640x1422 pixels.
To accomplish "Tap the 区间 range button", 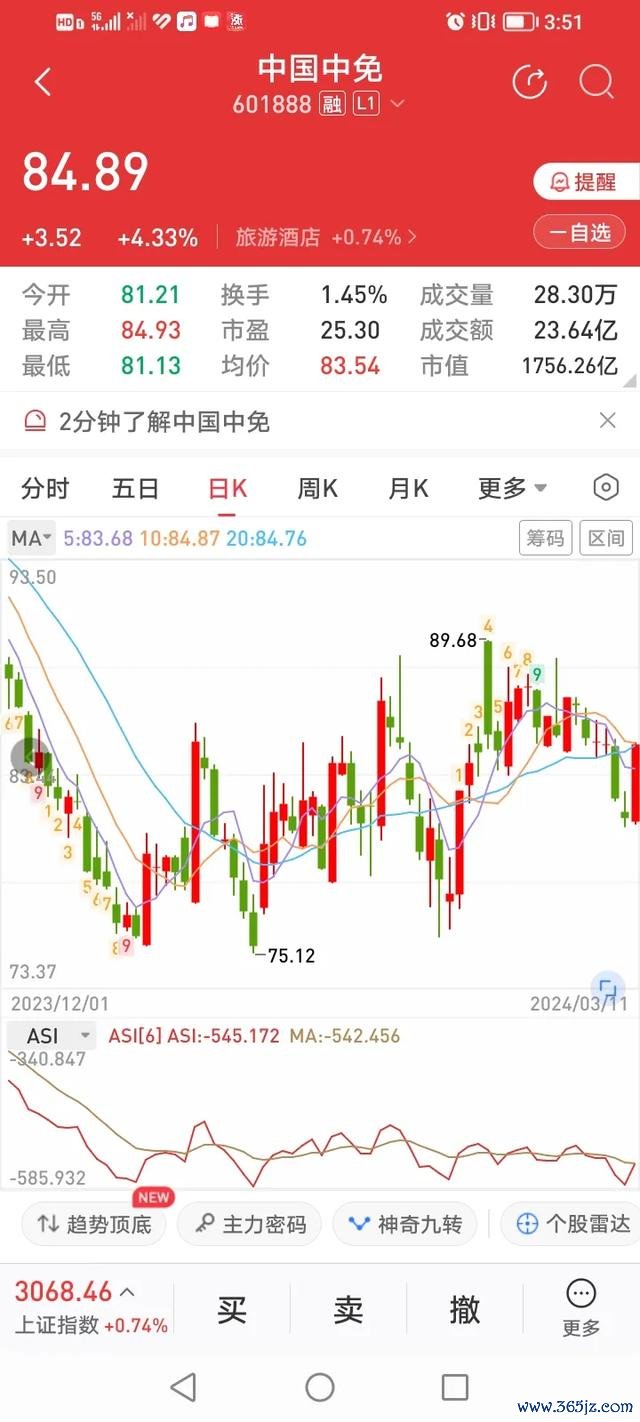I will coord(606,538).
